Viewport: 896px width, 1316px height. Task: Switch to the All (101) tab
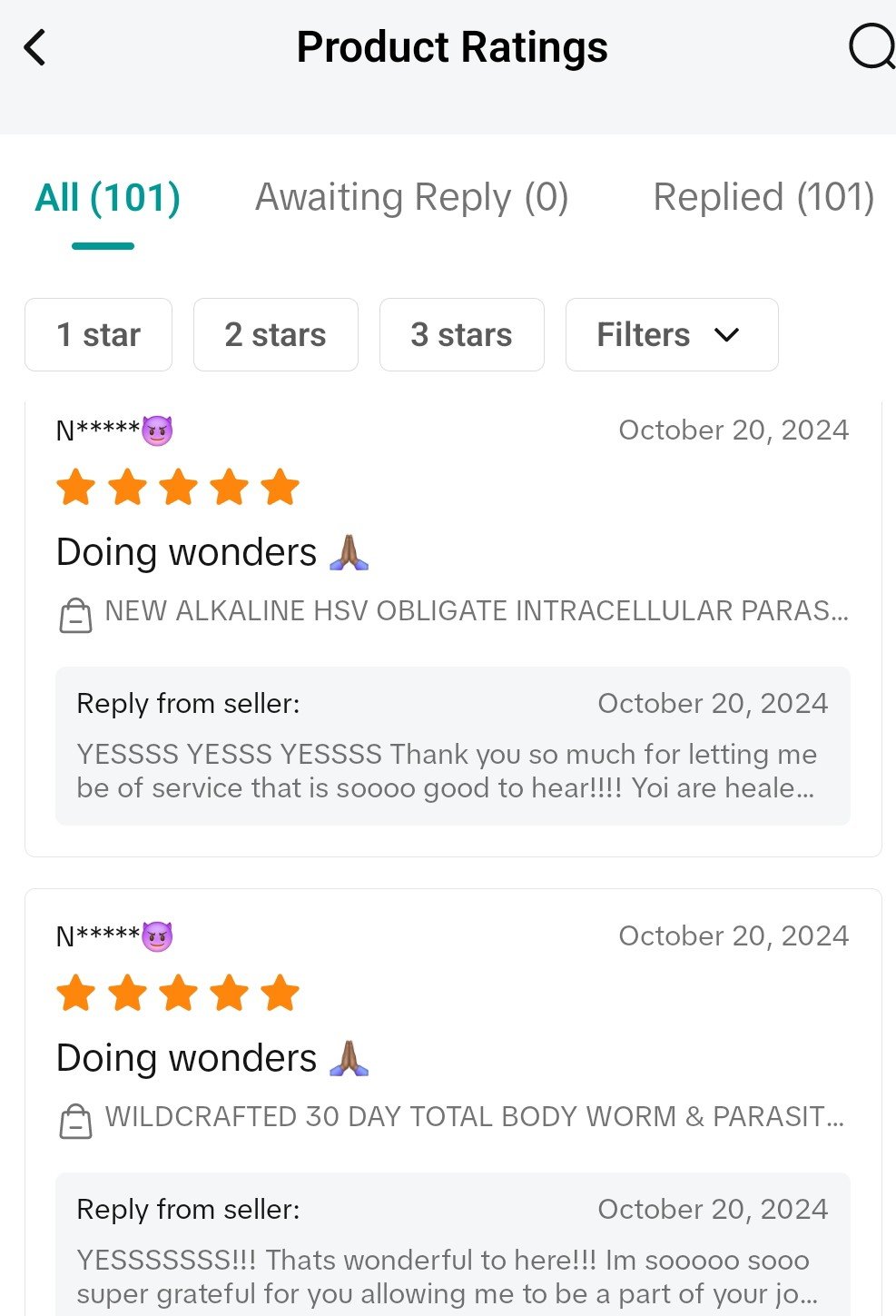pyautogui.click(x=107, y=198)
